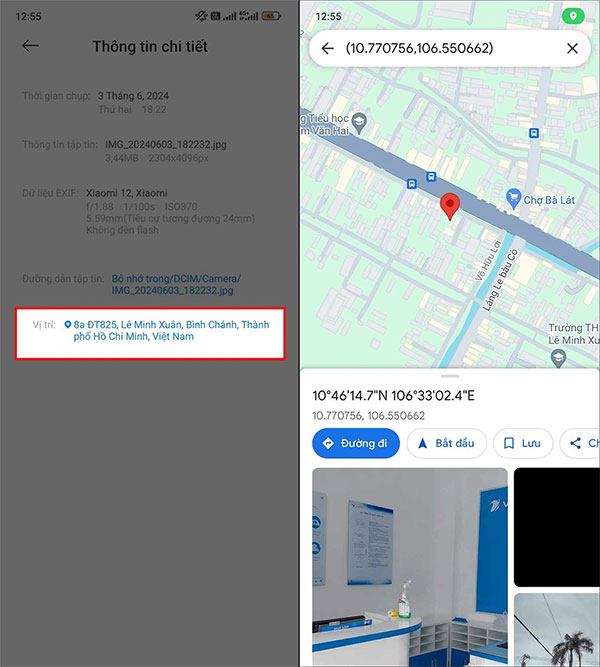This screenshot has width=600, height=667.
Task: Start navigation with Bắt đầu
Action: click(447, 443)
